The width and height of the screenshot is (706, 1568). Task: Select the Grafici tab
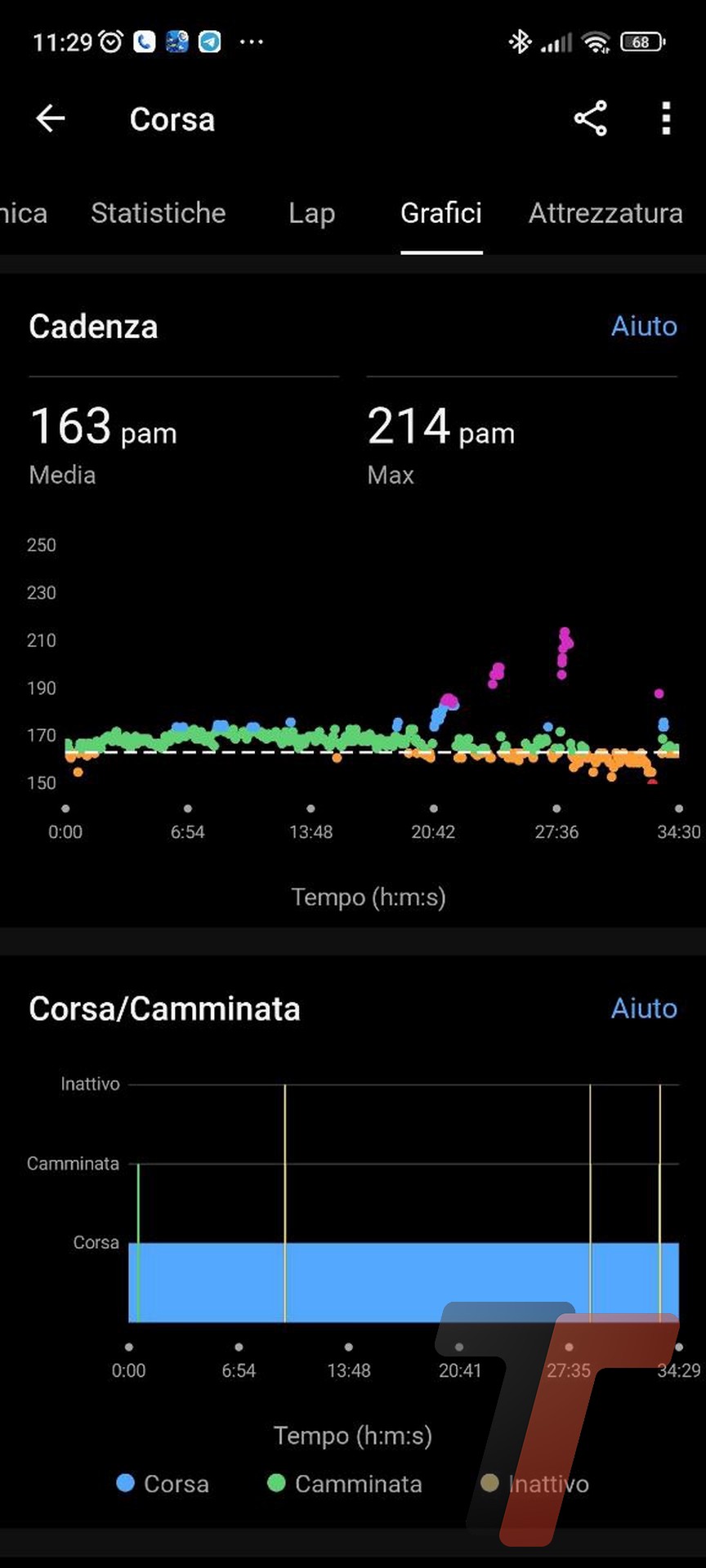point(441,213)
